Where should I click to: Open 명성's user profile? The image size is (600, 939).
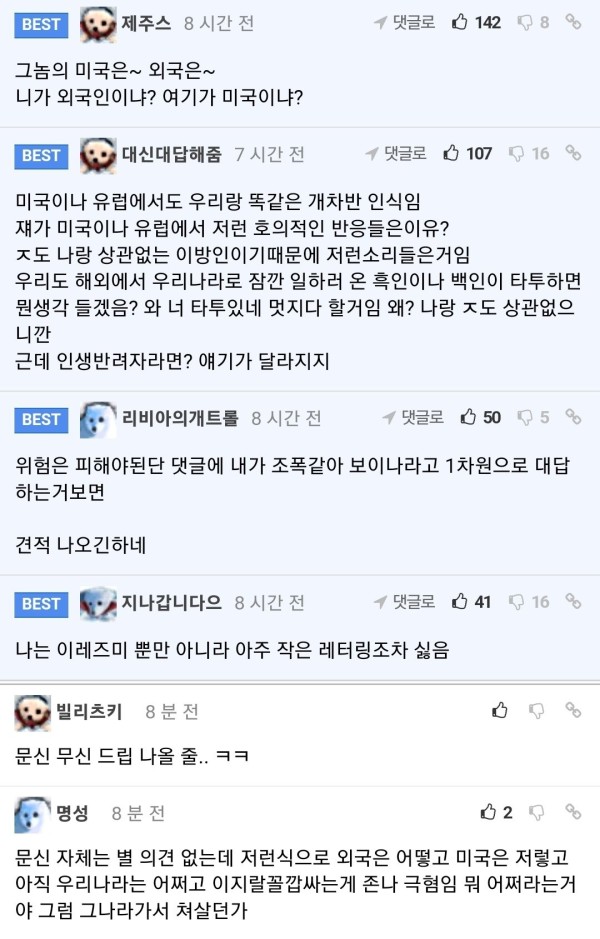(x=72, y=813)
